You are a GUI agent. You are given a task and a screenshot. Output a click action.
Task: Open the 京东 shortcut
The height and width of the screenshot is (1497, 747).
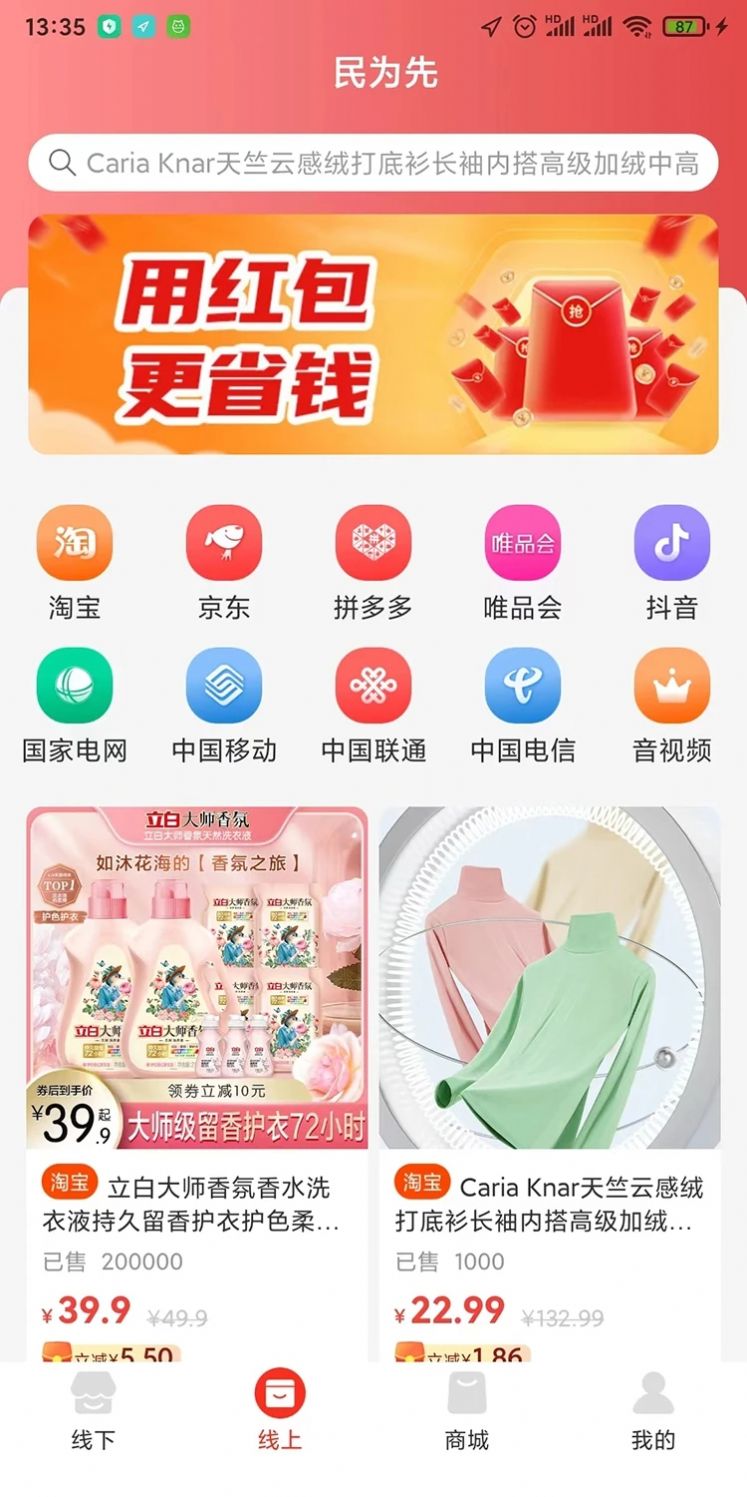(224, 544)
